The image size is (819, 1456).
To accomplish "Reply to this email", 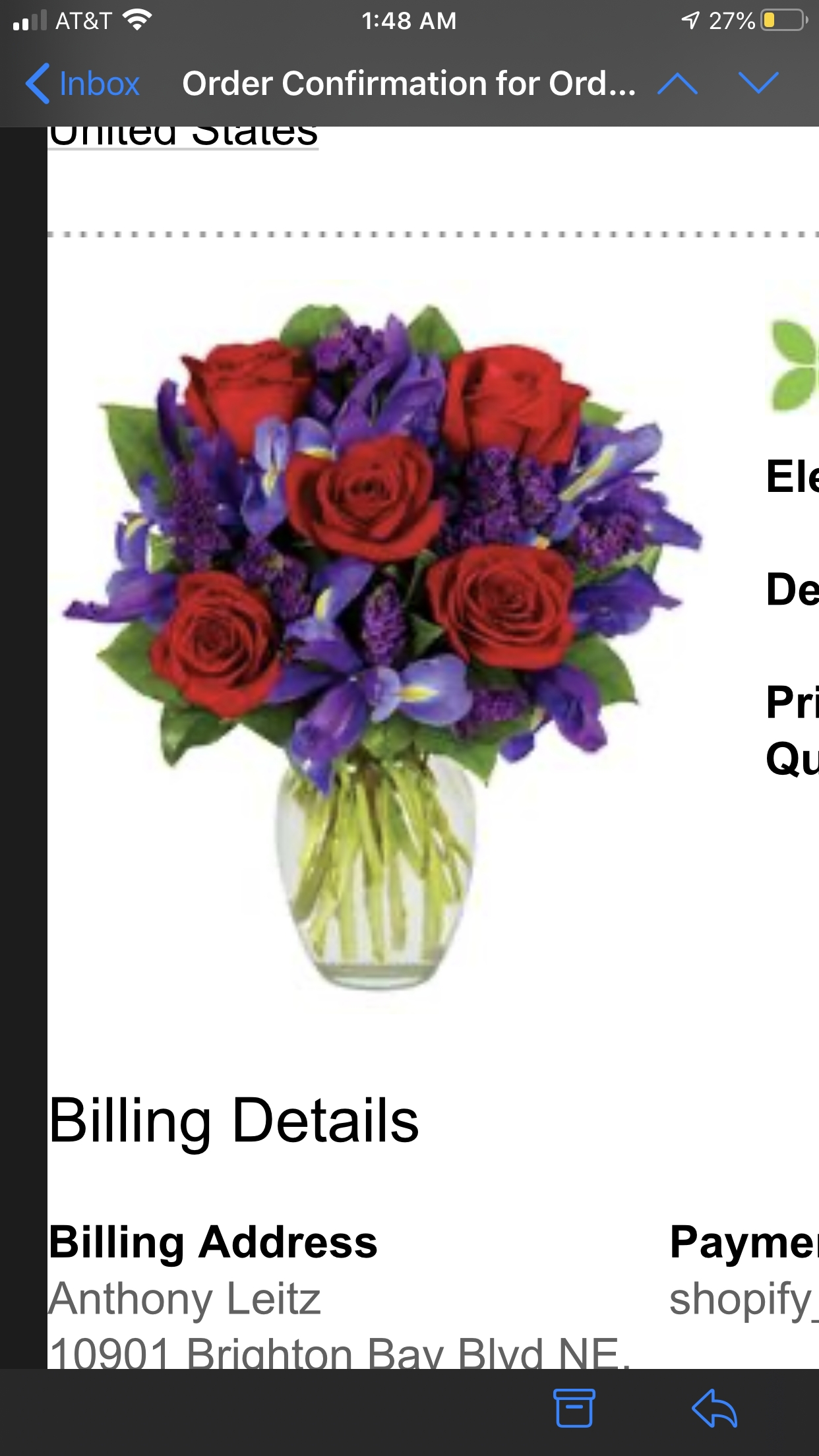I will (x=715, y=1408).
